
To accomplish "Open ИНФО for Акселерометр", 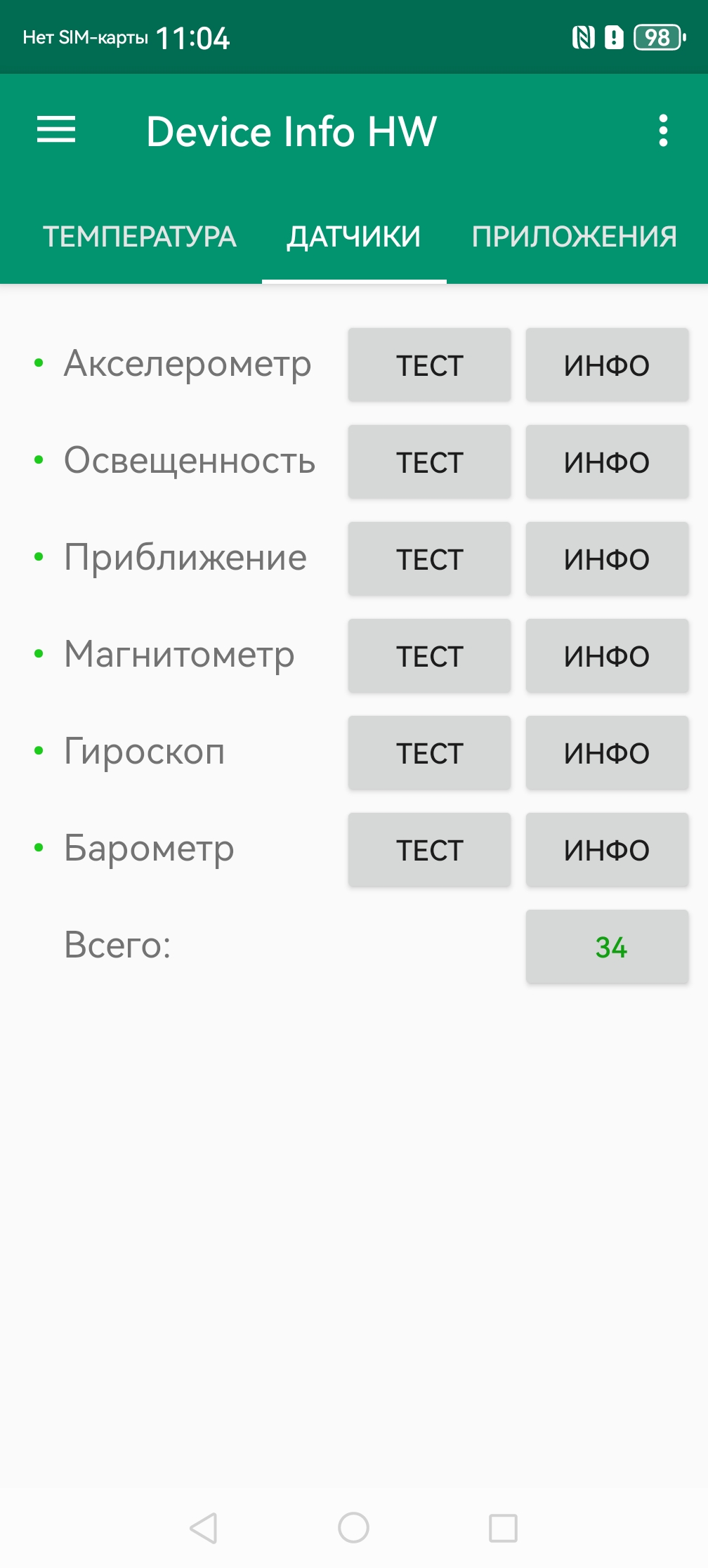I will [607, 365].
